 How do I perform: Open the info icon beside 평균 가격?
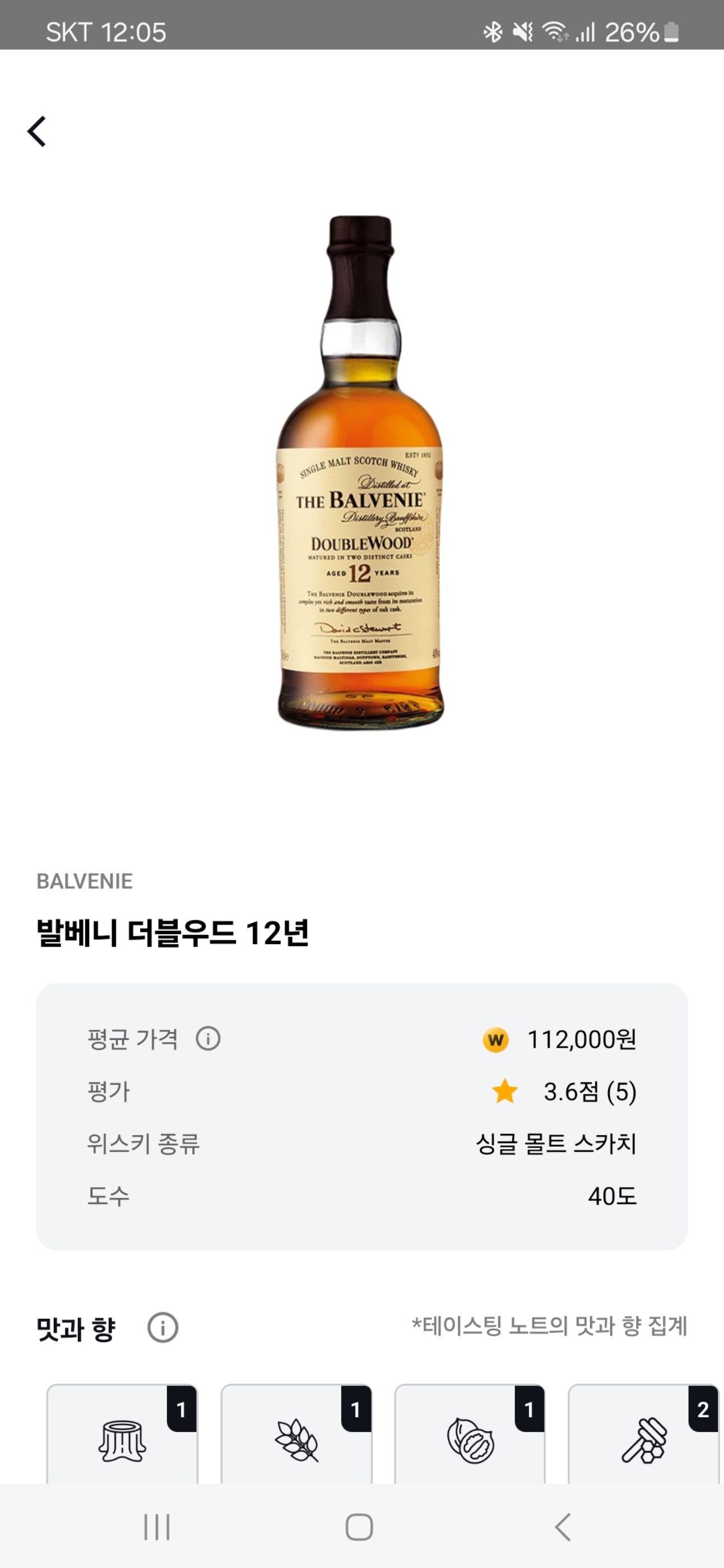tap(208, 1038)
